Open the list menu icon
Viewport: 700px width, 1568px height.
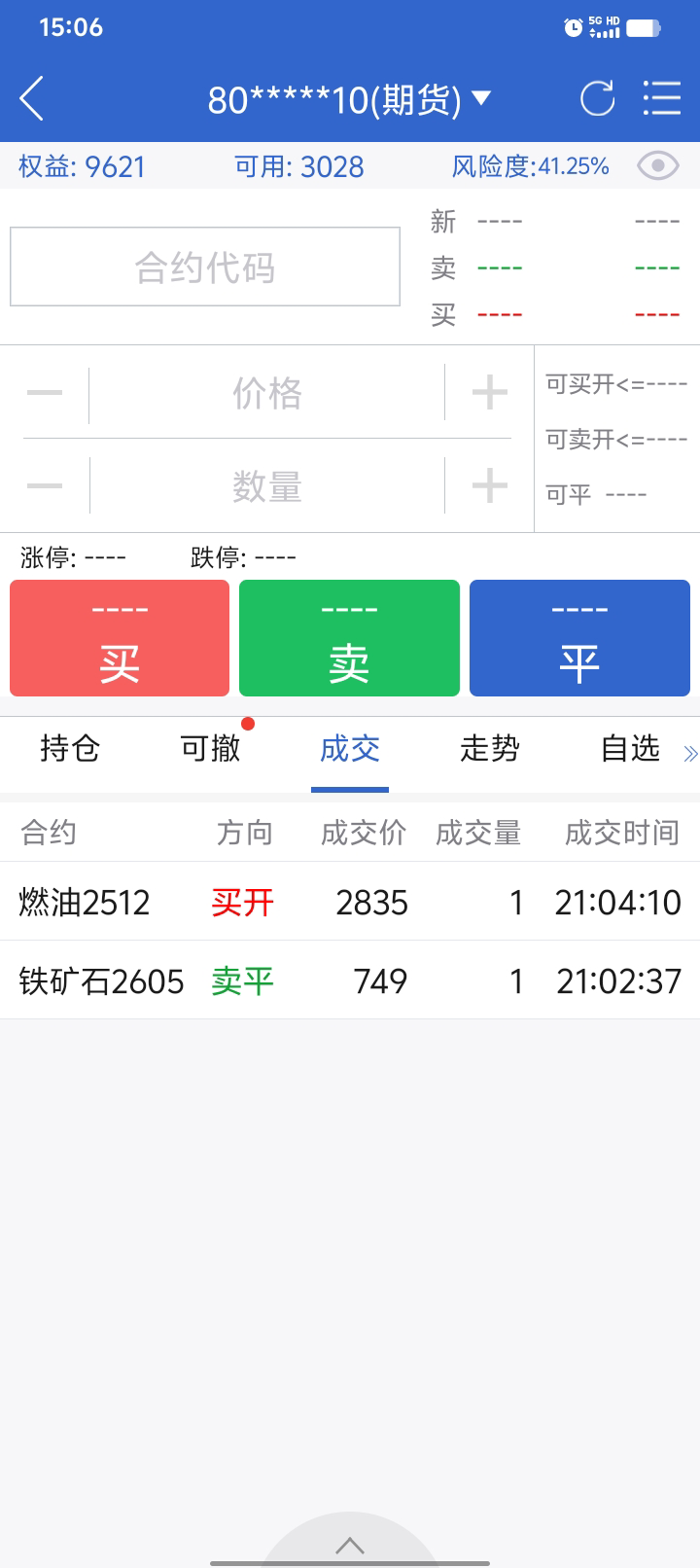coord(662,98)
